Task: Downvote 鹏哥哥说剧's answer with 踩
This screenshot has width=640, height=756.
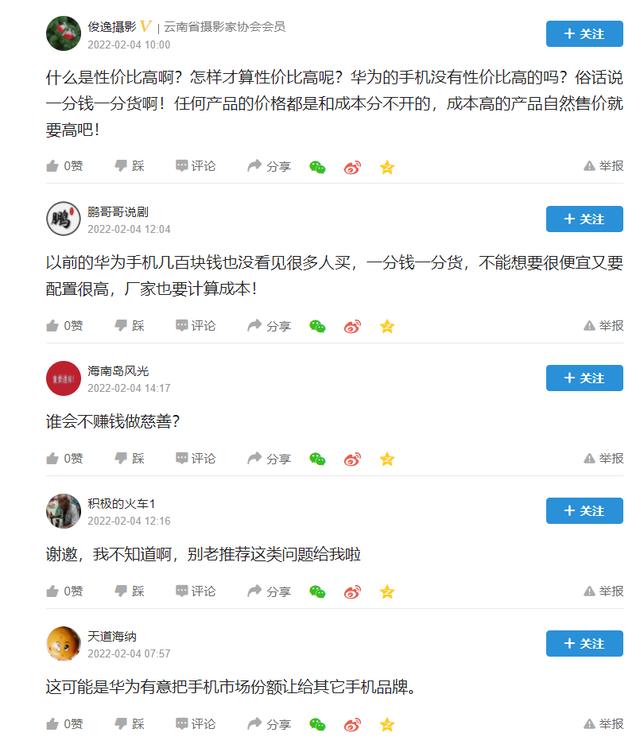Action: [x=129, y=326]
